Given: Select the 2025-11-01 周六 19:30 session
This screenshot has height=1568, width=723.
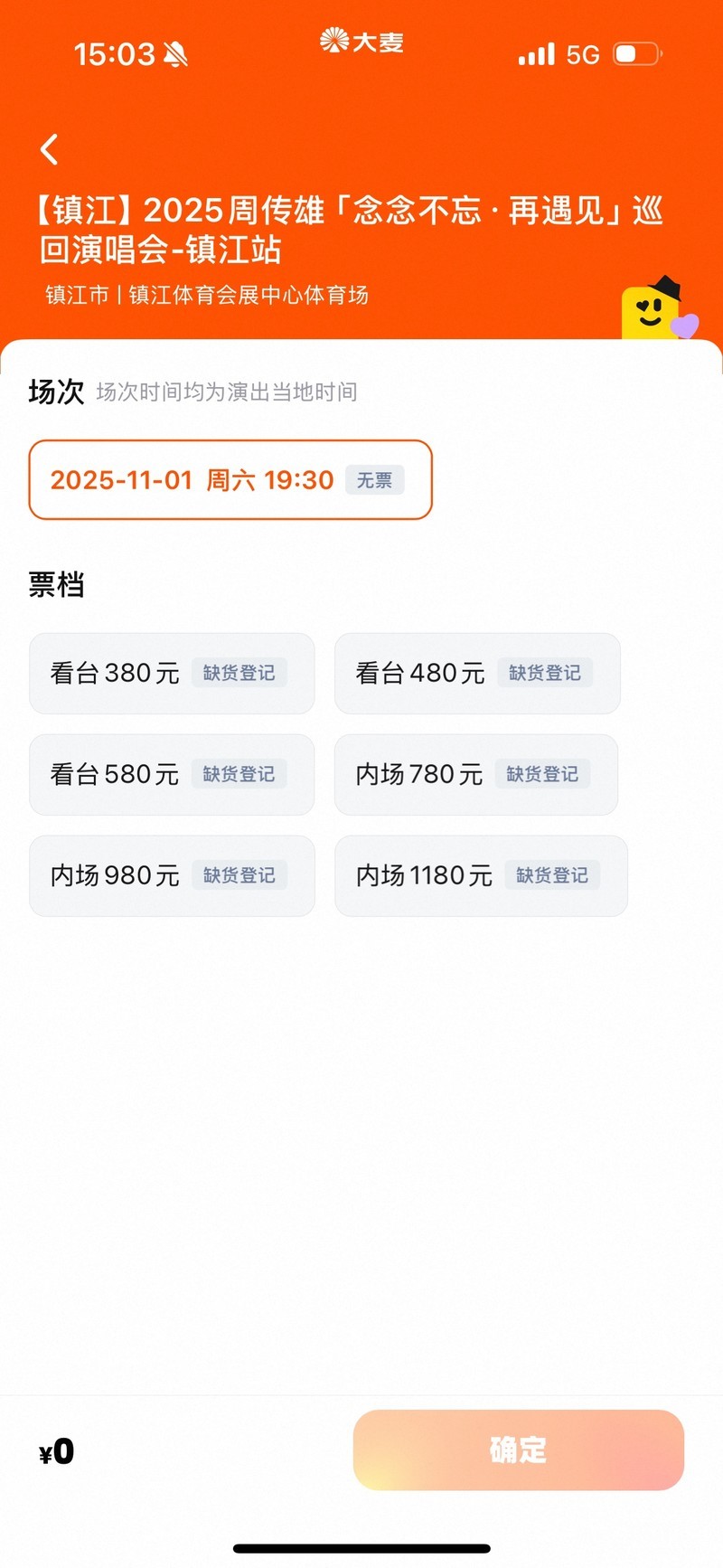Looking at the screenshot, I should [230, 480].
